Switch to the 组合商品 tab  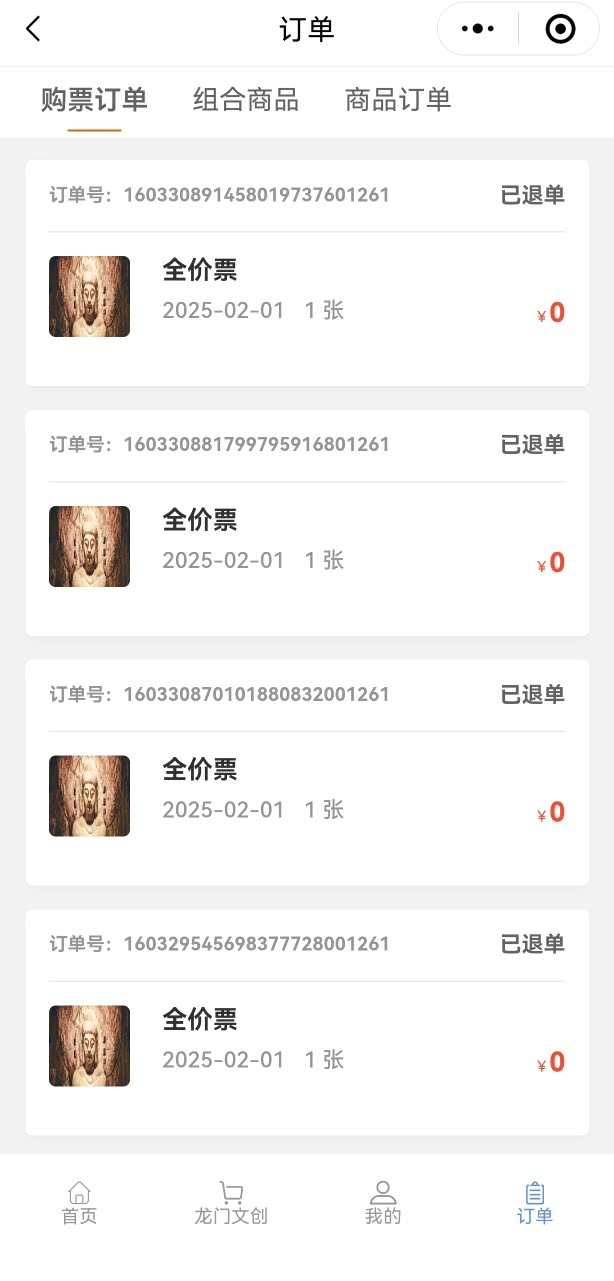(x=246, y=100)
